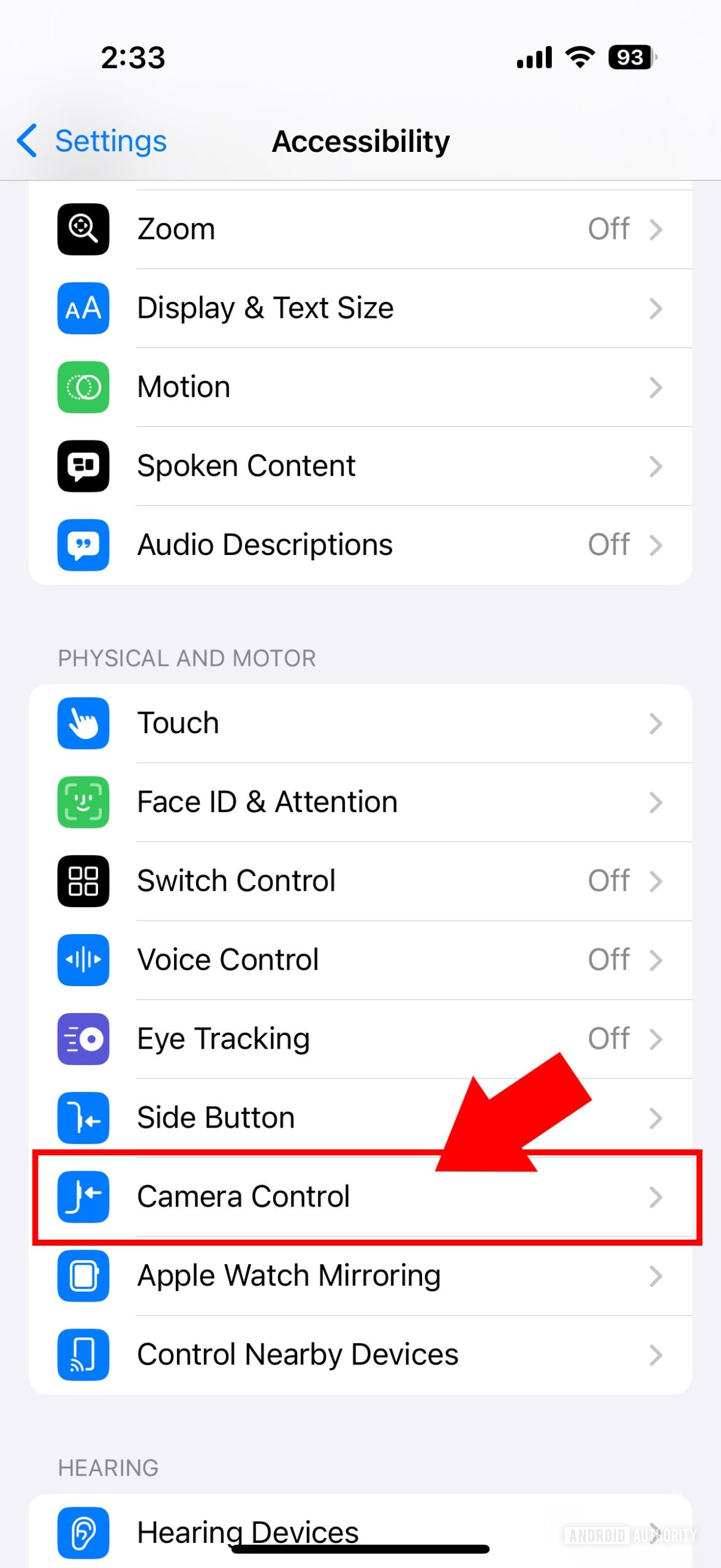Open Apple Watch Mirroring

coord(360,1276)
